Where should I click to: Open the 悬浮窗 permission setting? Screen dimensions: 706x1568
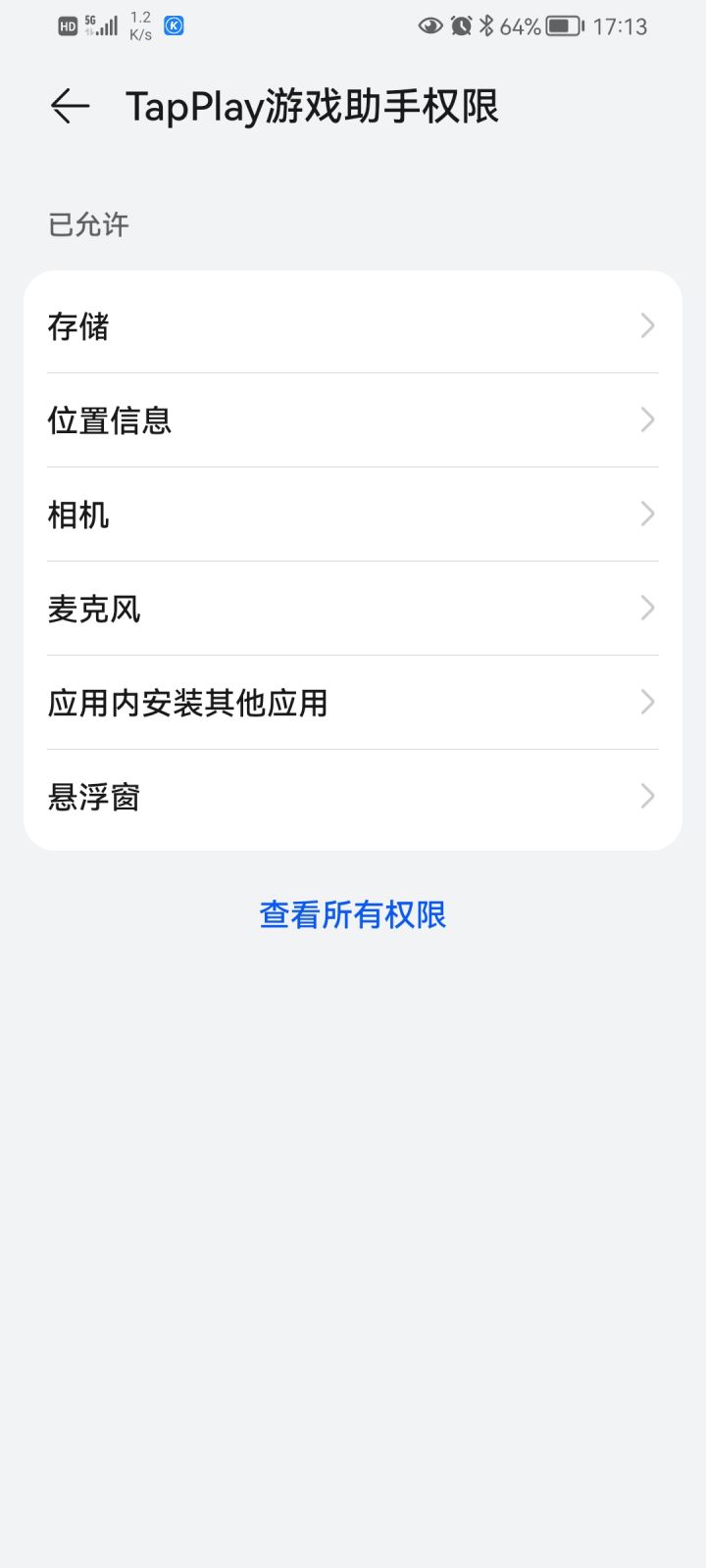[x=352, y=797]
